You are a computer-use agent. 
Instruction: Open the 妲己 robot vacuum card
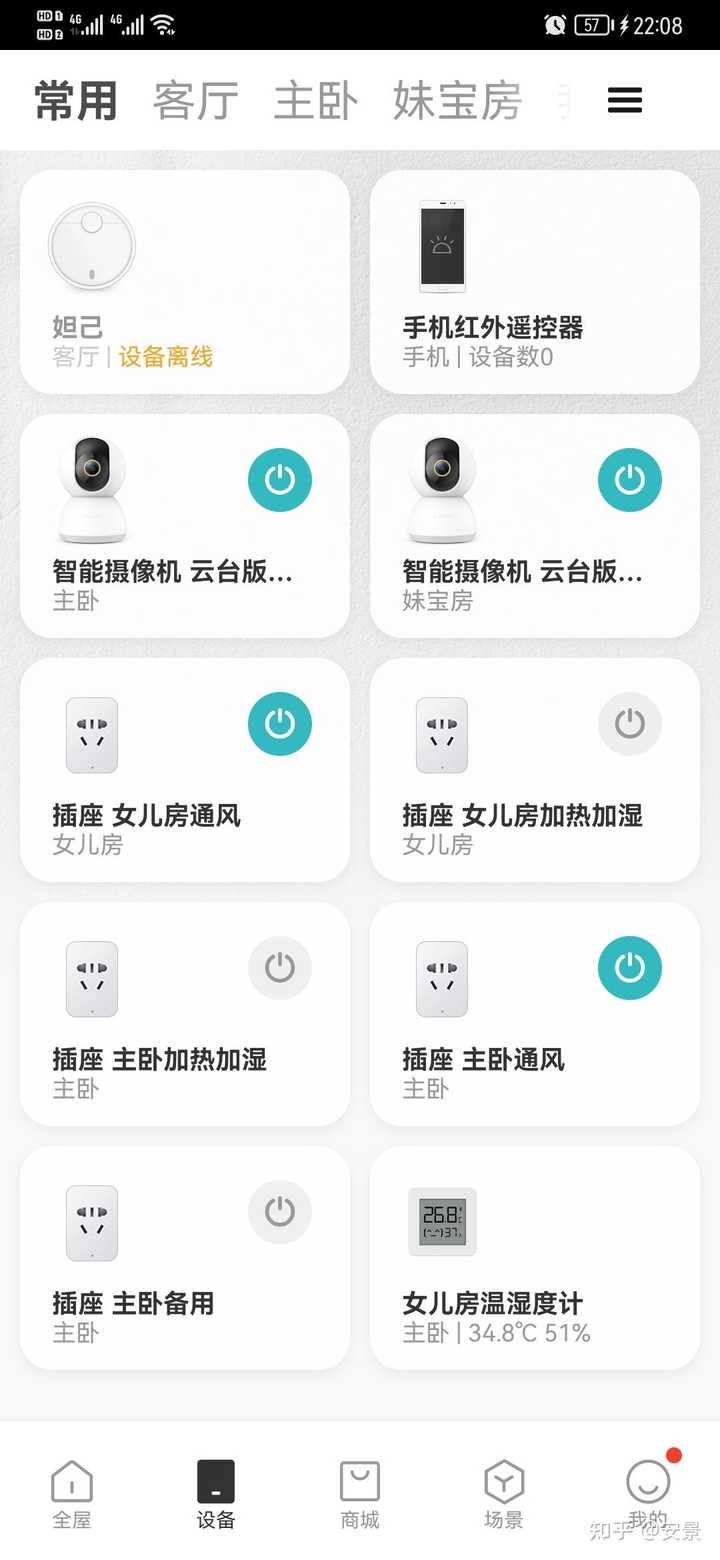coord(185,282)
